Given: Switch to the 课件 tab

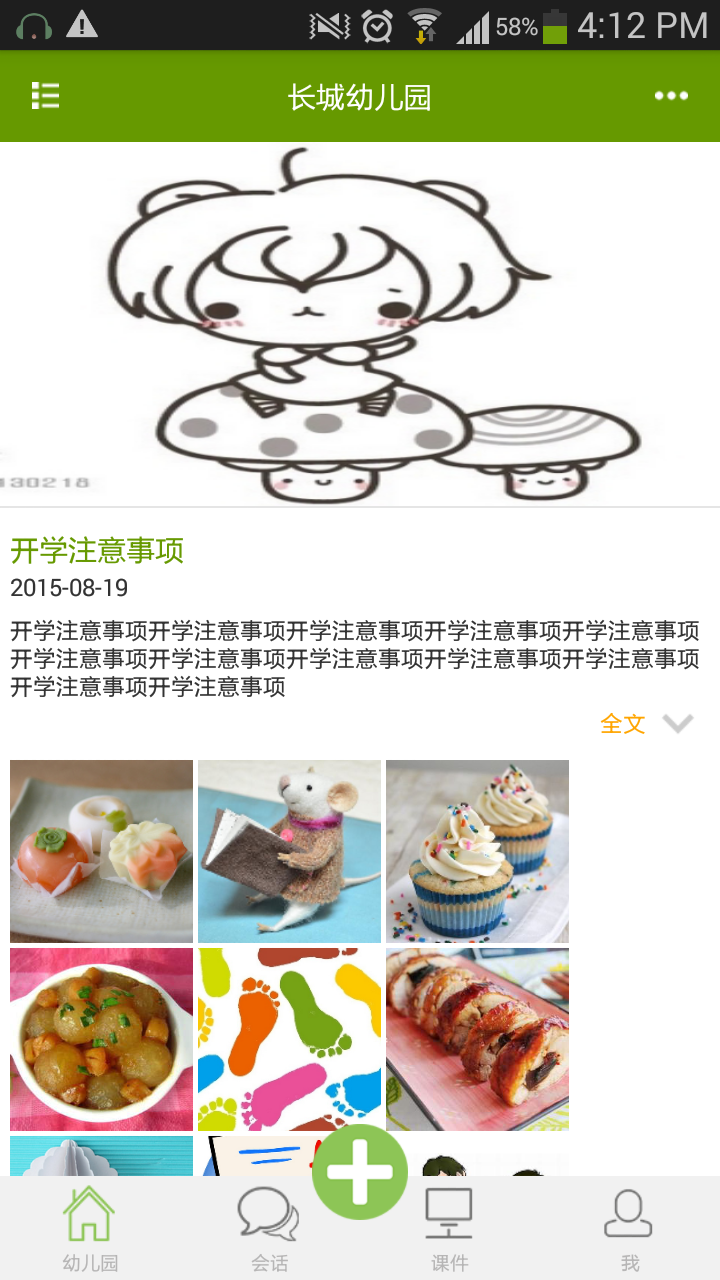Looking at the screenshot, I should click(449, 1230).
